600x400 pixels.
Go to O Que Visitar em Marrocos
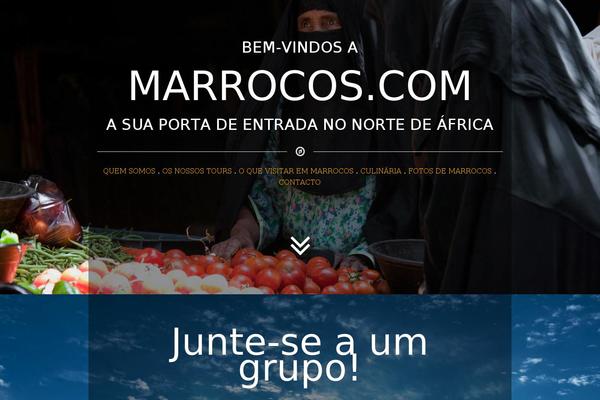[x=295, y=171]
